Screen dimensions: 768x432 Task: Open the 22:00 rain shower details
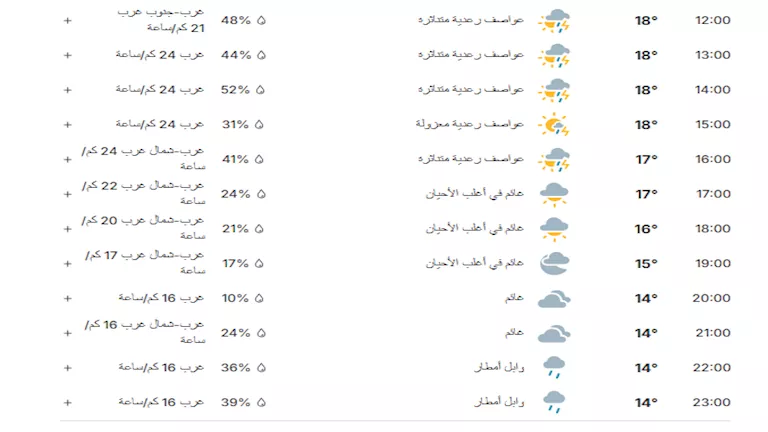(x=68, y=368)
